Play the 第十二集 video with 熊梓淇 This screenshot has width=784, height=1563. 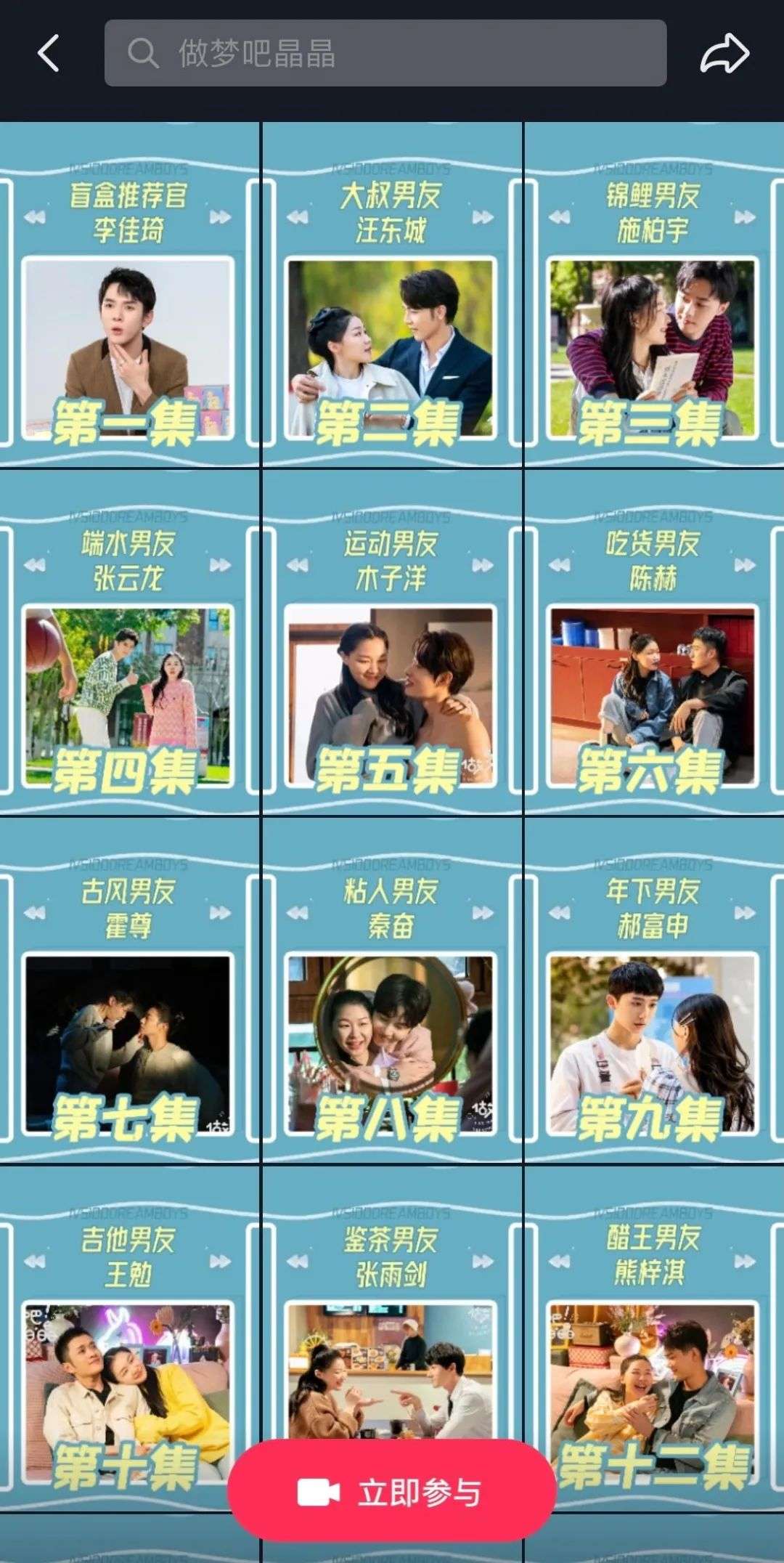654,1339
